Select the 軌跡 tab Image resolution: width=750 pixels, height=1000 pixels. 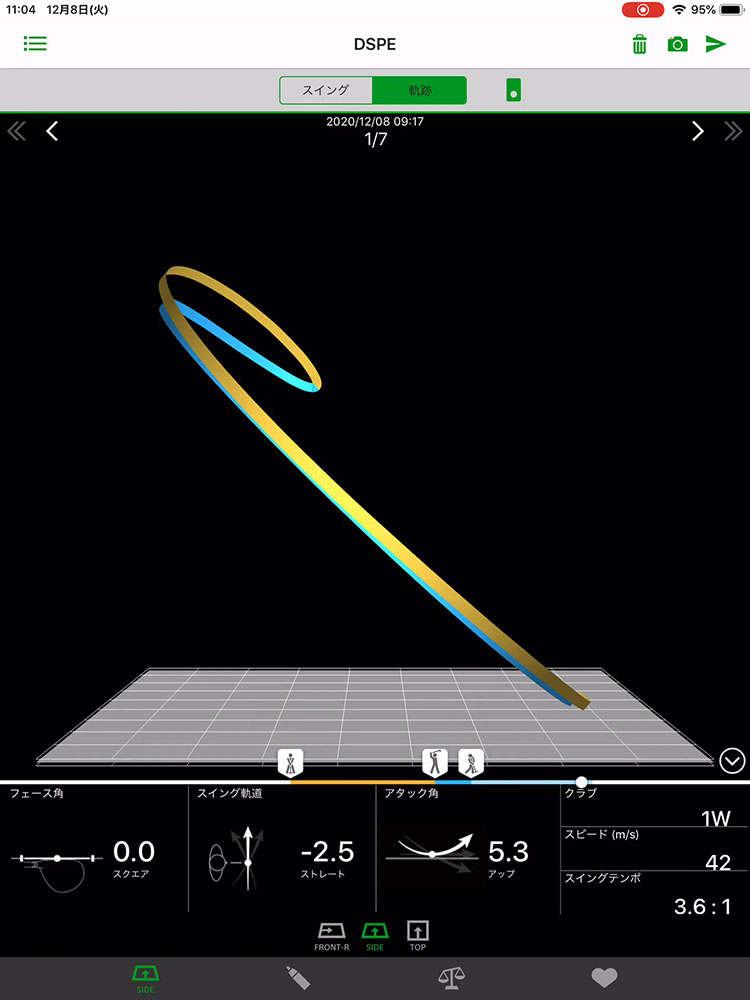(x=419, y=90)
